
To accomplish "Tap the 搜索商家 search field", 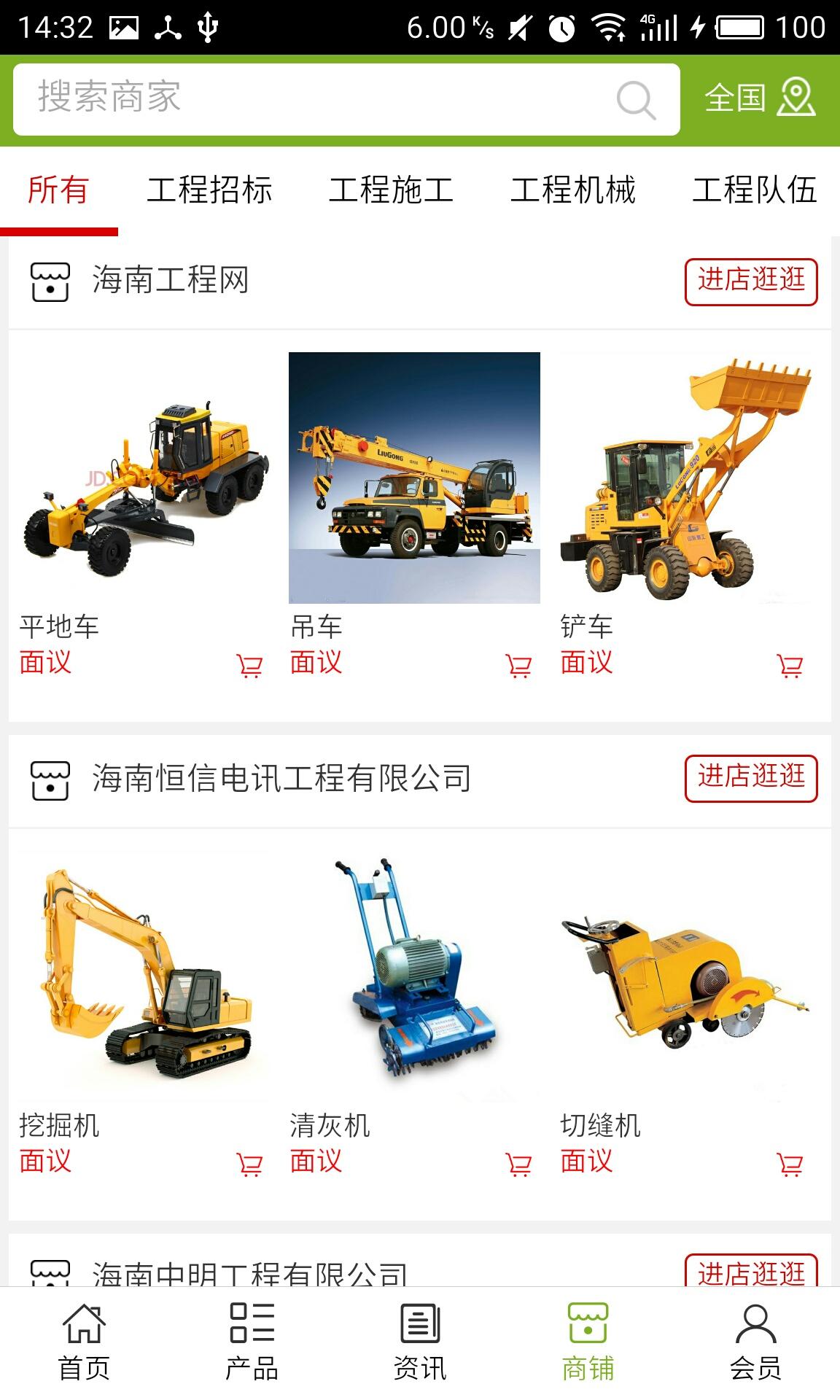I will [x=321, y=99].
